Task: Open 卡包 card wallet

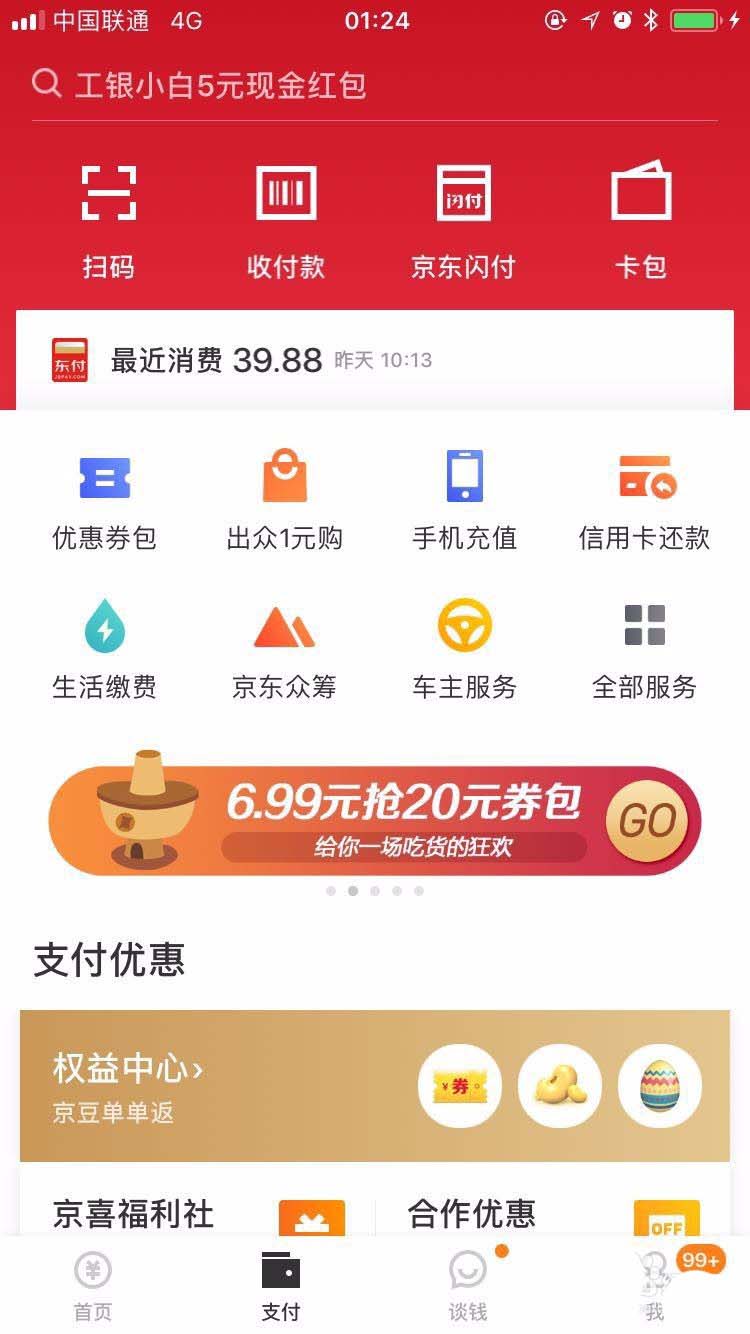Action: (641, 220)
